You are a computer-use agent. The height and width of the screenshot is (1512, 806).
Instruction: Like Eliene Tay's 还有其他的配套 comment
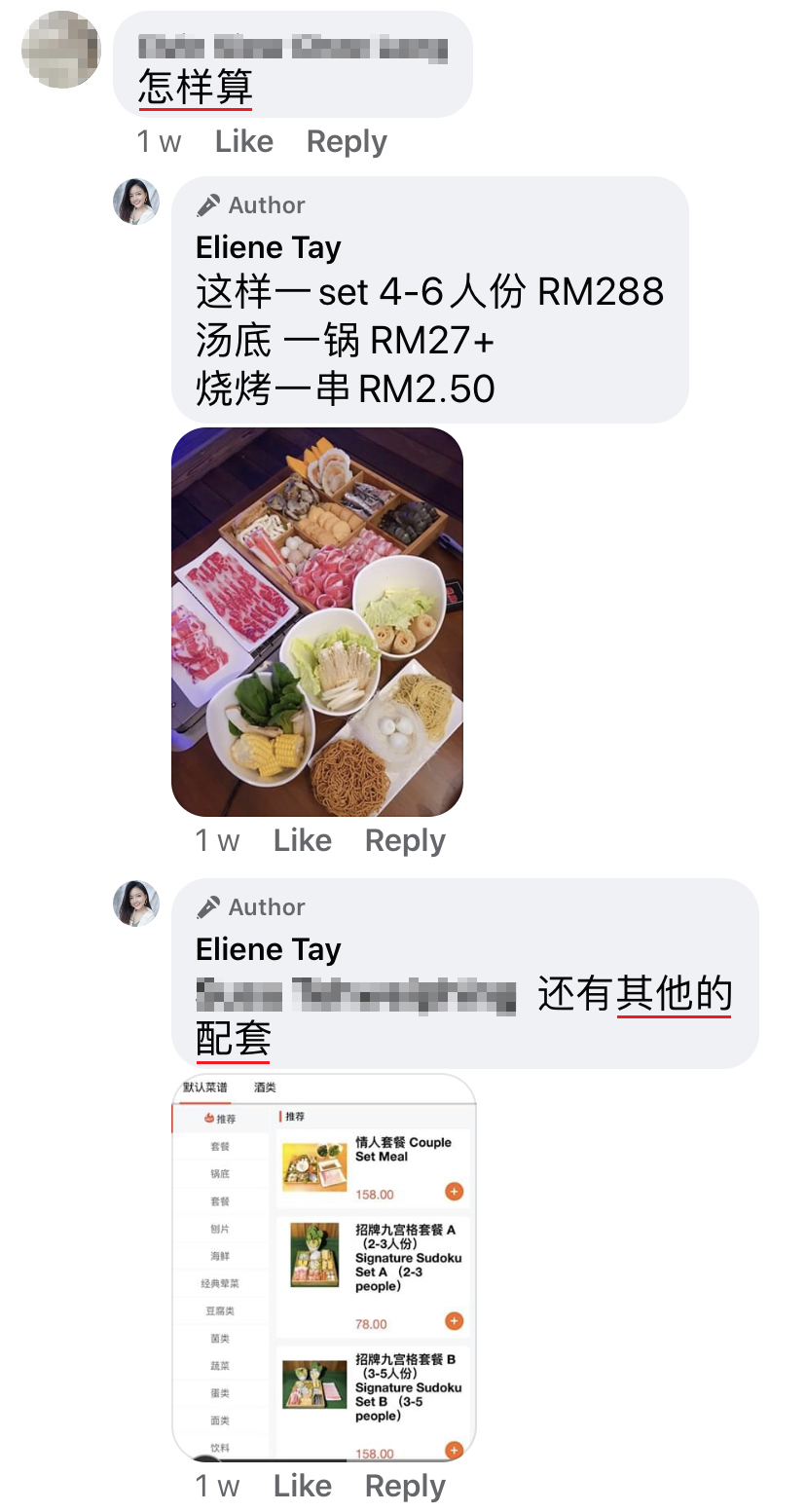[302, 1486]
